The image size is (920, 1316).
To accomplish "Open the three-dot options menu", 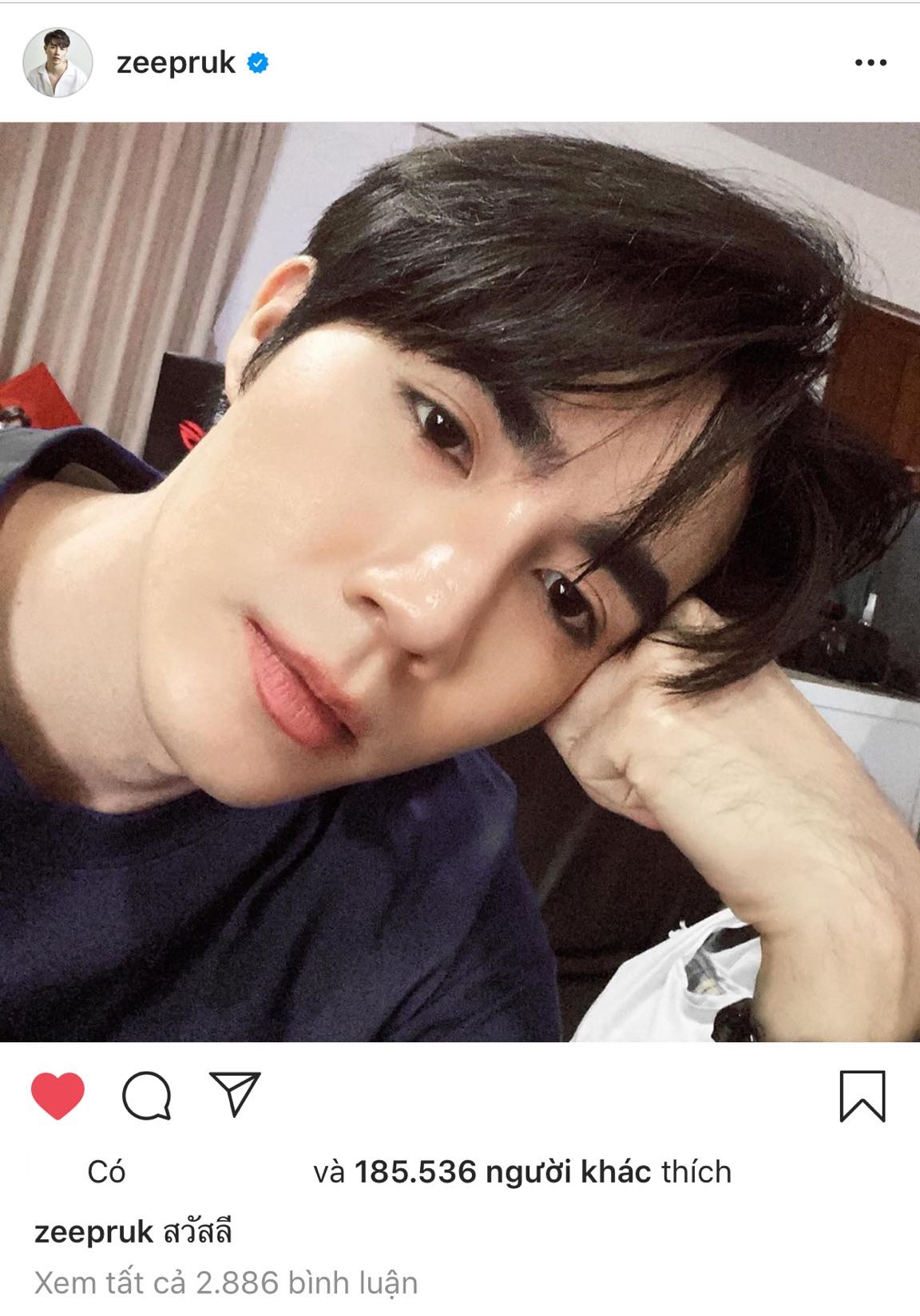I will [870, 62].
